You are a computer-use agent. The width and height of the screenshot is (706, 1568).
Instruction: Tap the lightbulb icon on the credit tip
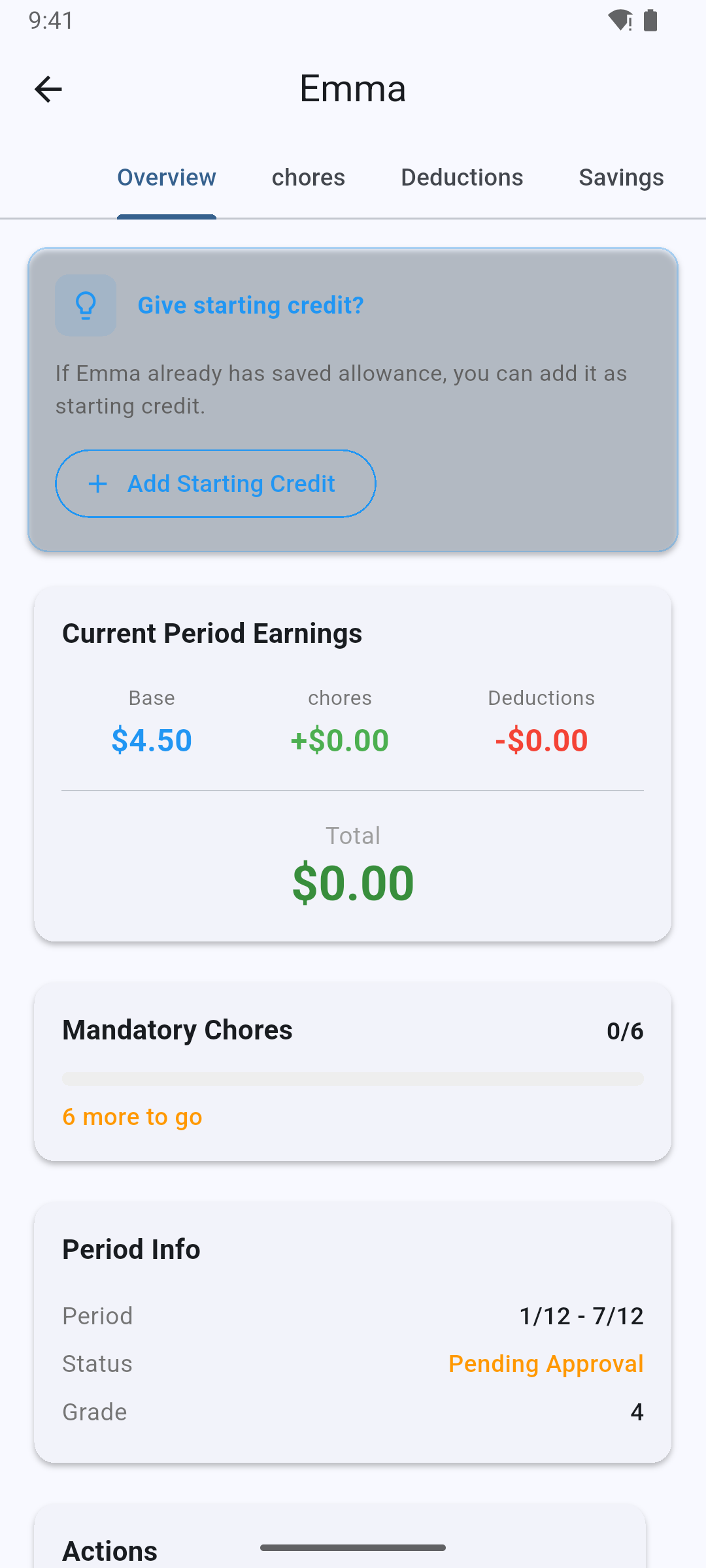tap(85, 304)
